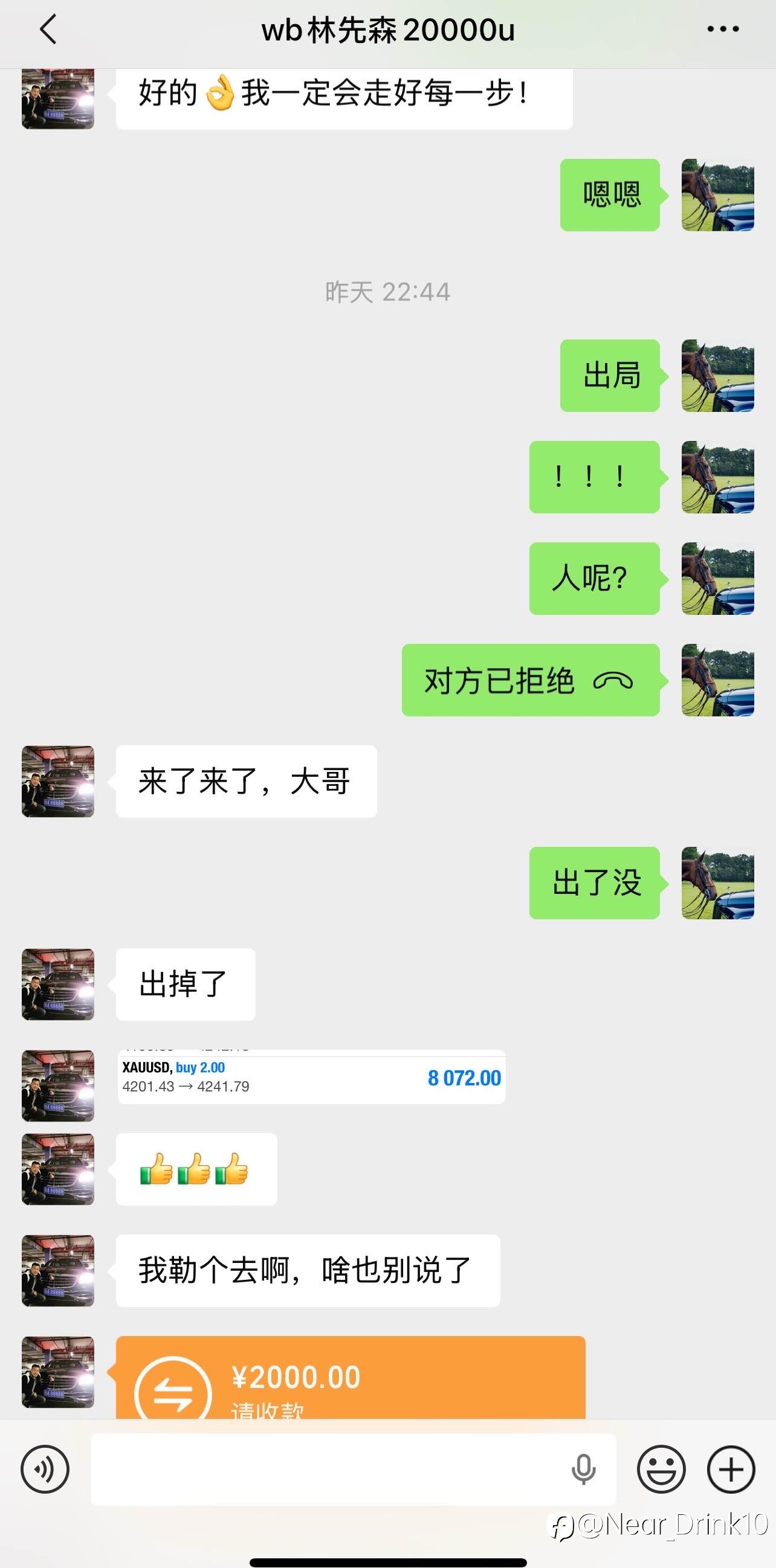Tap the microphone in the text field

[584, 1469]
